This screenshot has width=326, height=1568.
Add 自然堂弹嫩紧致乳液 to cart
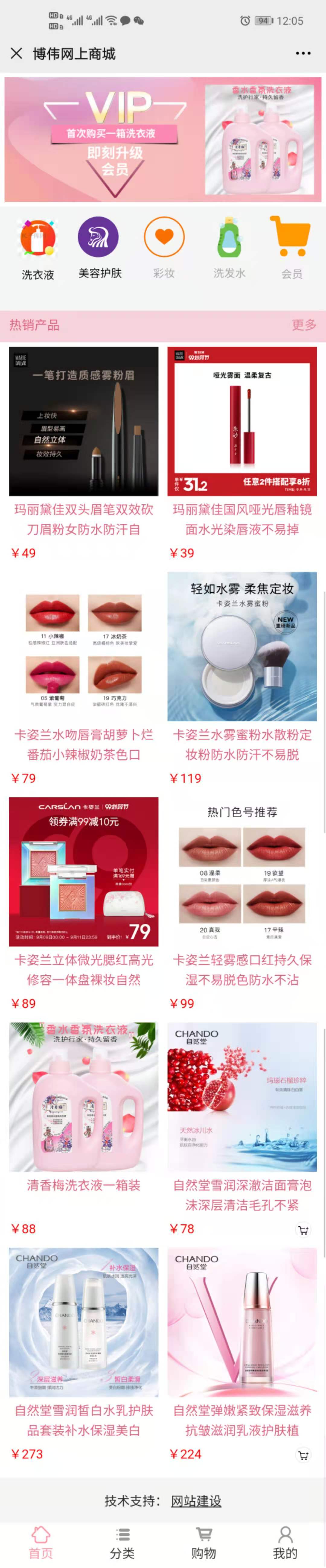[x=303, y=1456]
